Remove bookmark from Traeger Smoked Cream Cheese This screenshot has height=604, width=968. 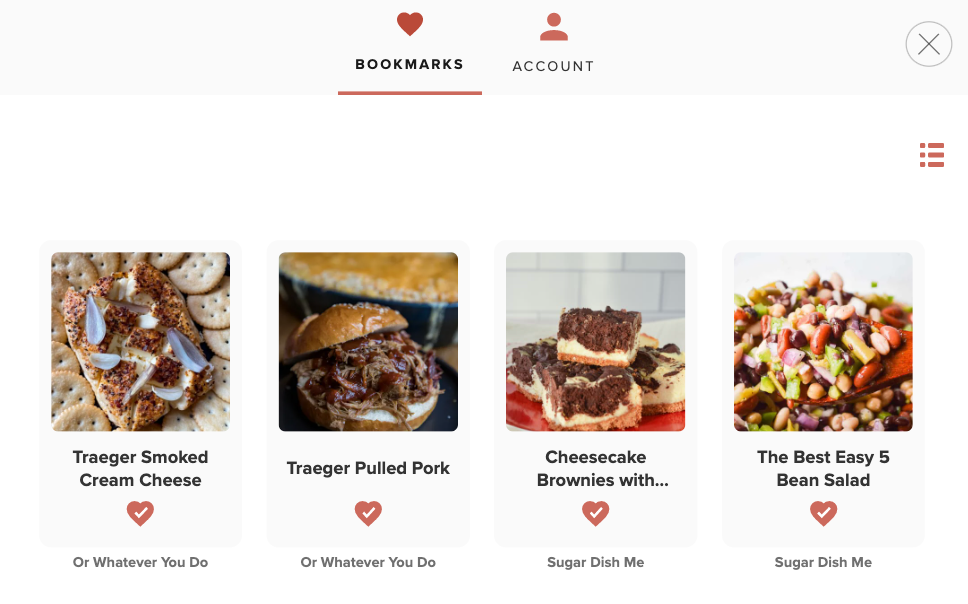(x=141, y=513)
